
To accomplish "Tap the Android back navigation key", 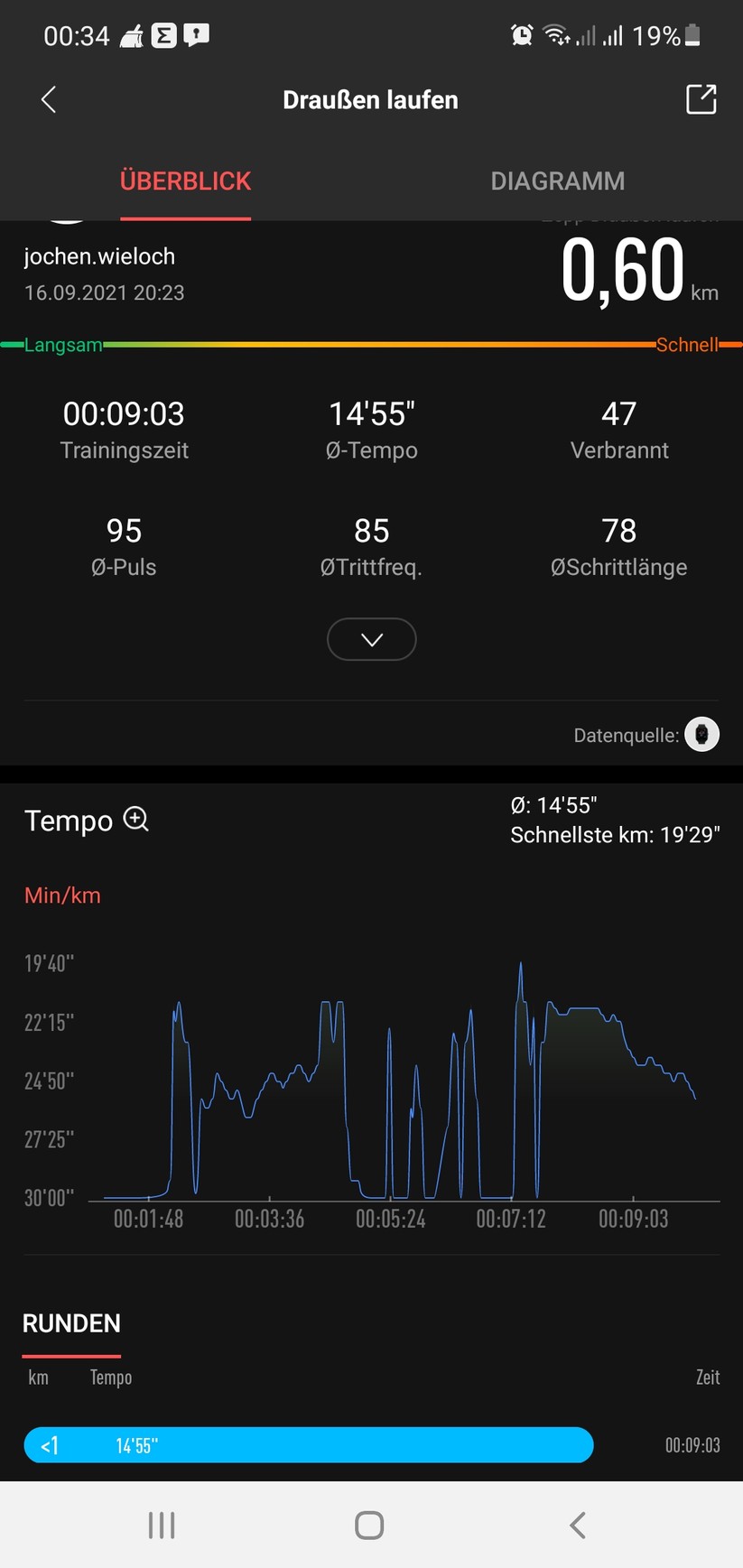I will [577, 1526].
